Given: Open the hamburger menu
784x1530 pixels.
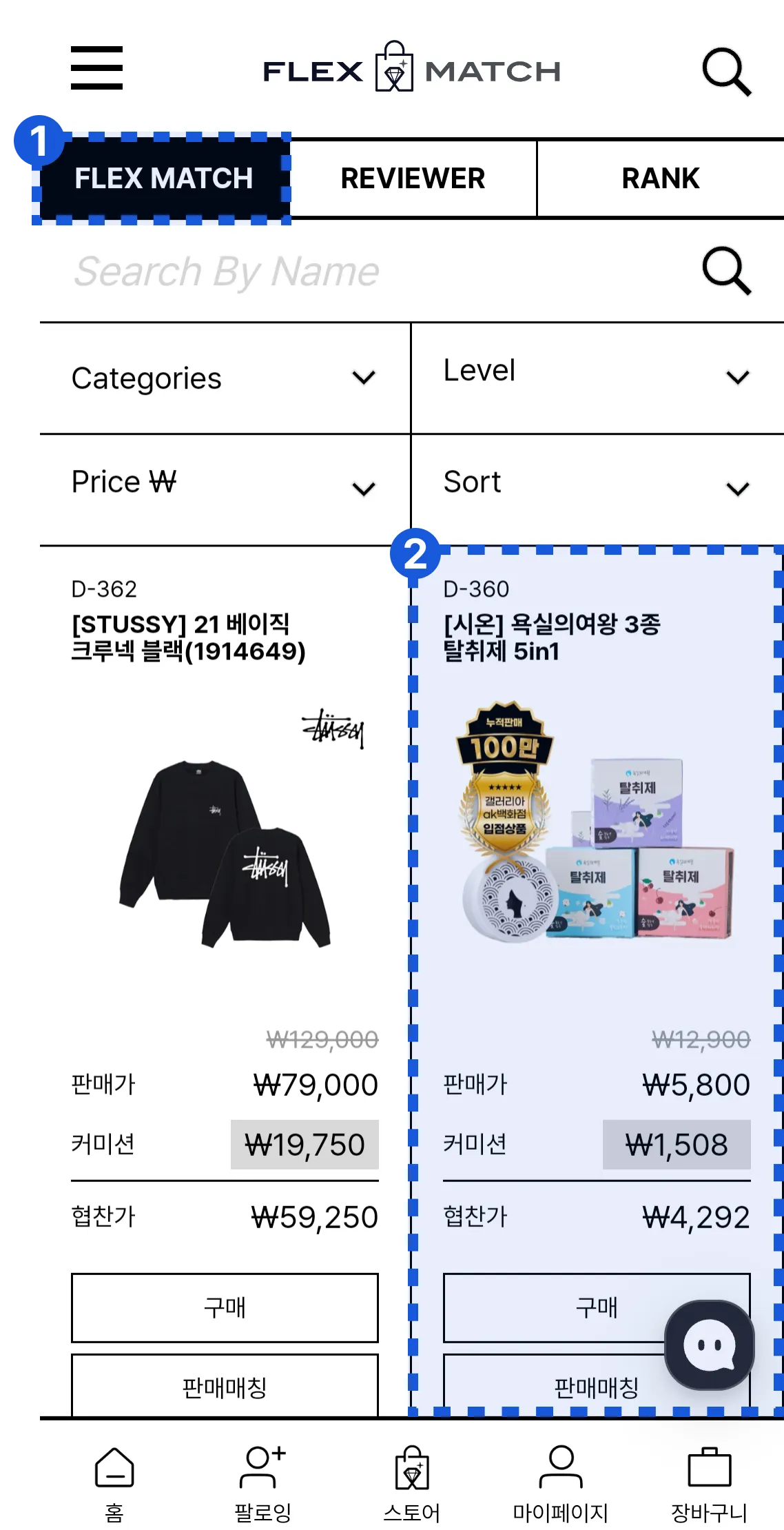Looking at the screenshot, I should 96,68.
